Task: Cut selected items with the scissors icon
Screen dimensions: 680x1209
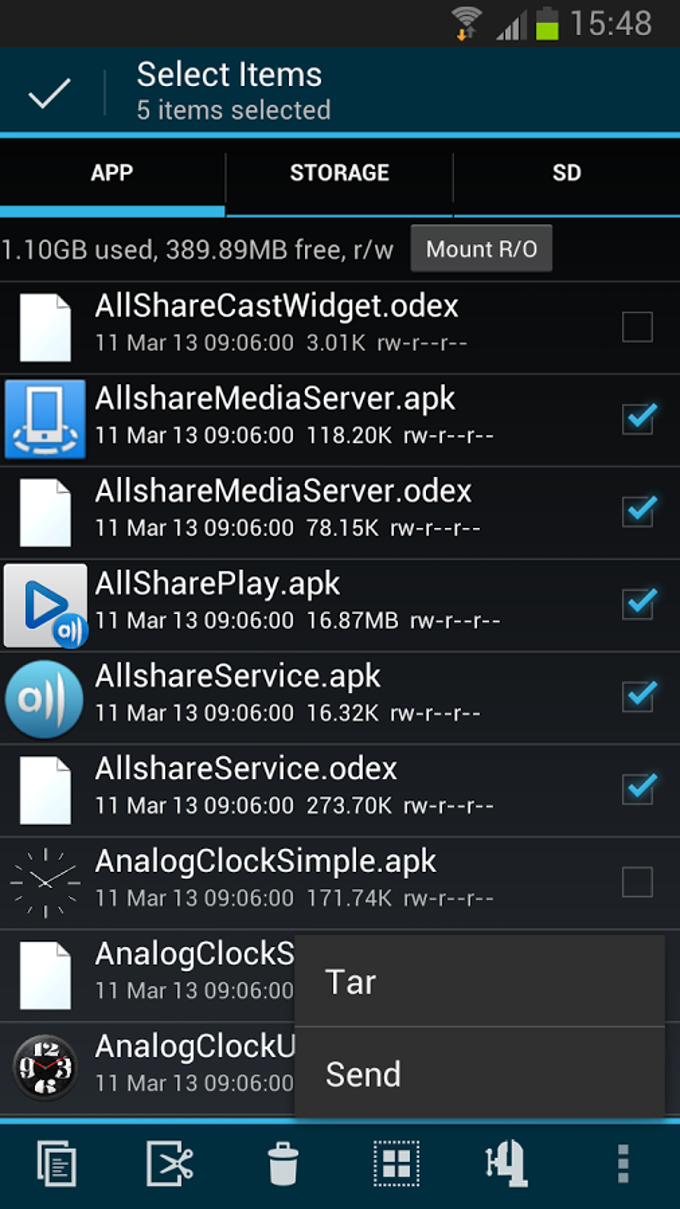Action: (x=170, y=1165)
